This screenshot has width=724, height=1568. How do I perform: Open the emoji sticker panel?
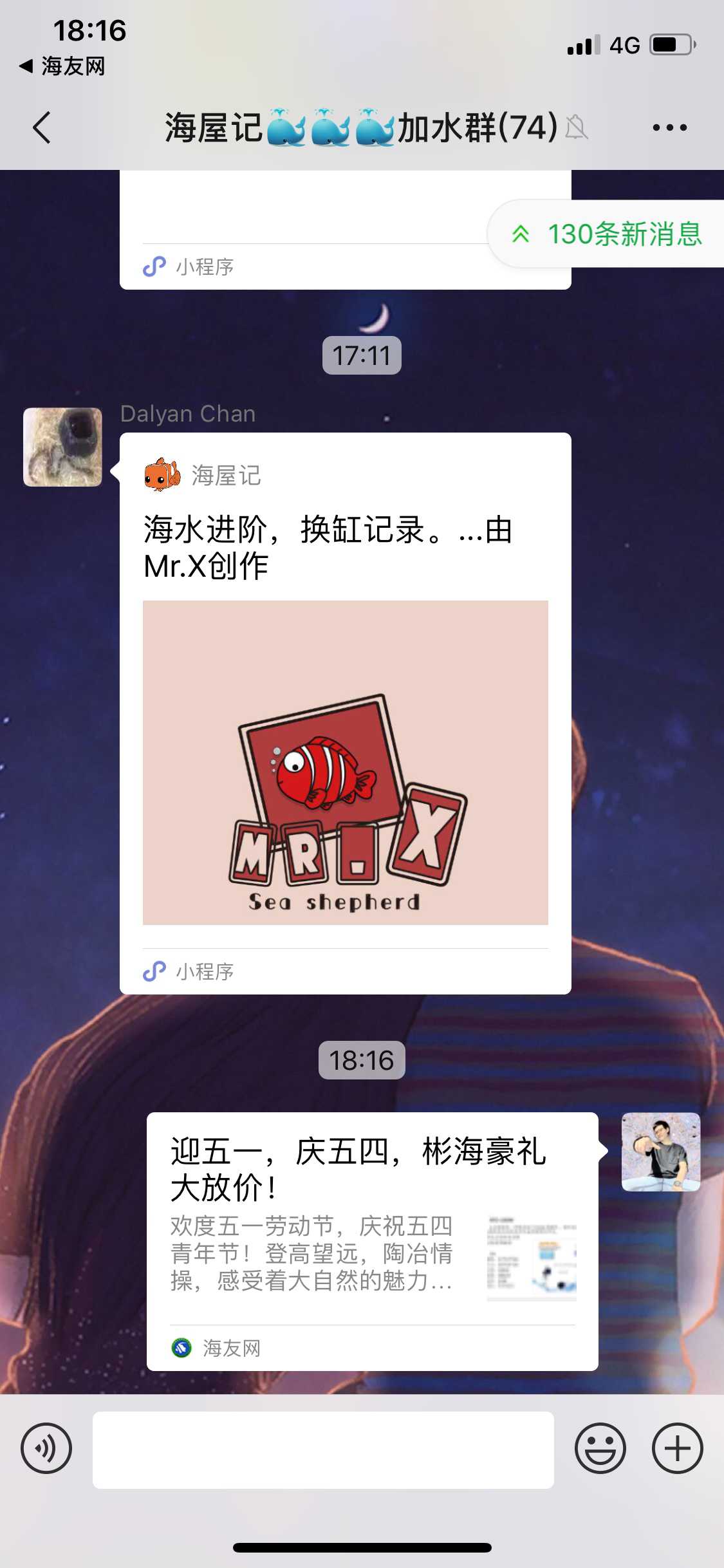pyautogui.click(x=600, y=1449)
